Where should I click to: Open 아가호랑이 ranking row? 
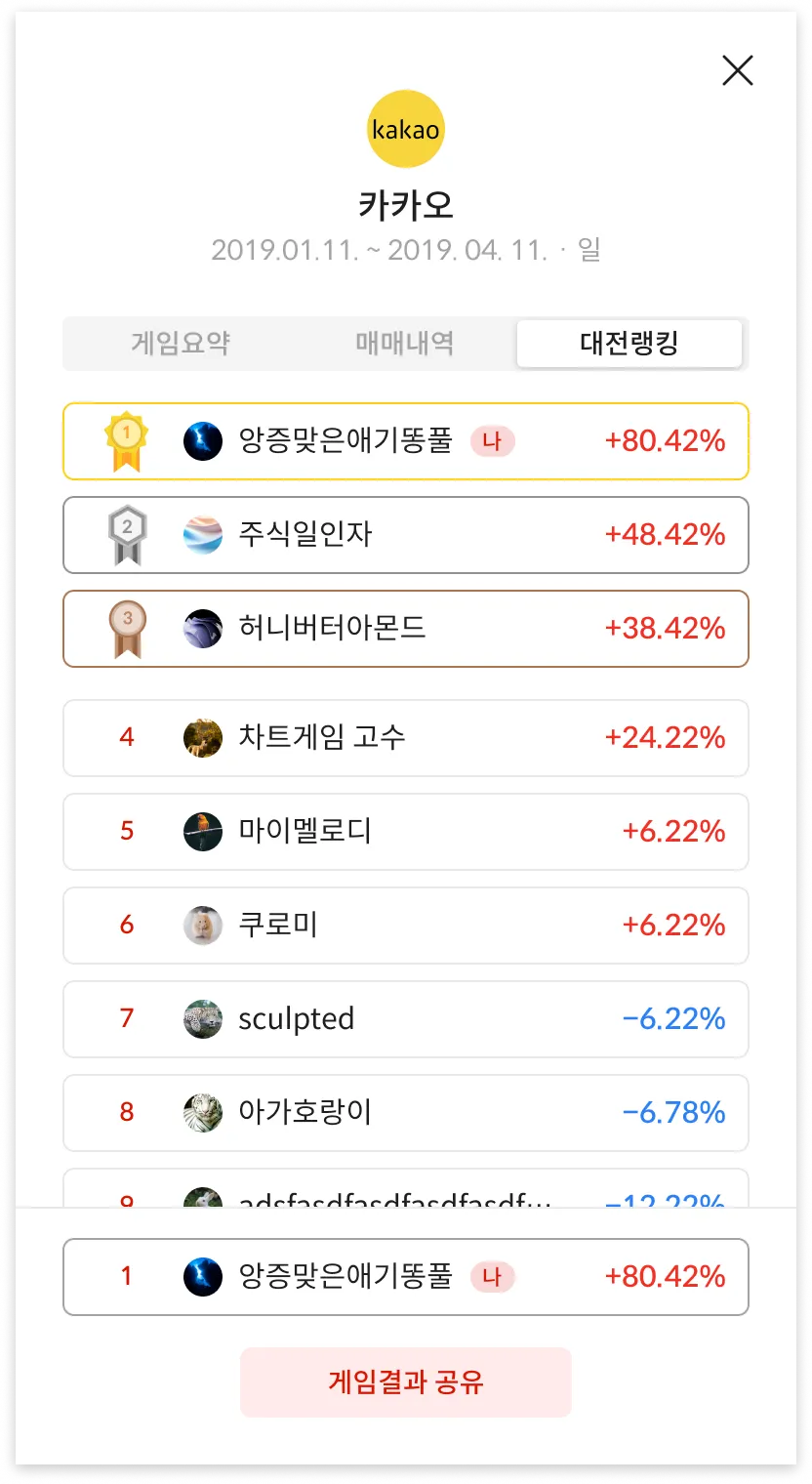click(x=405, y=1113)
